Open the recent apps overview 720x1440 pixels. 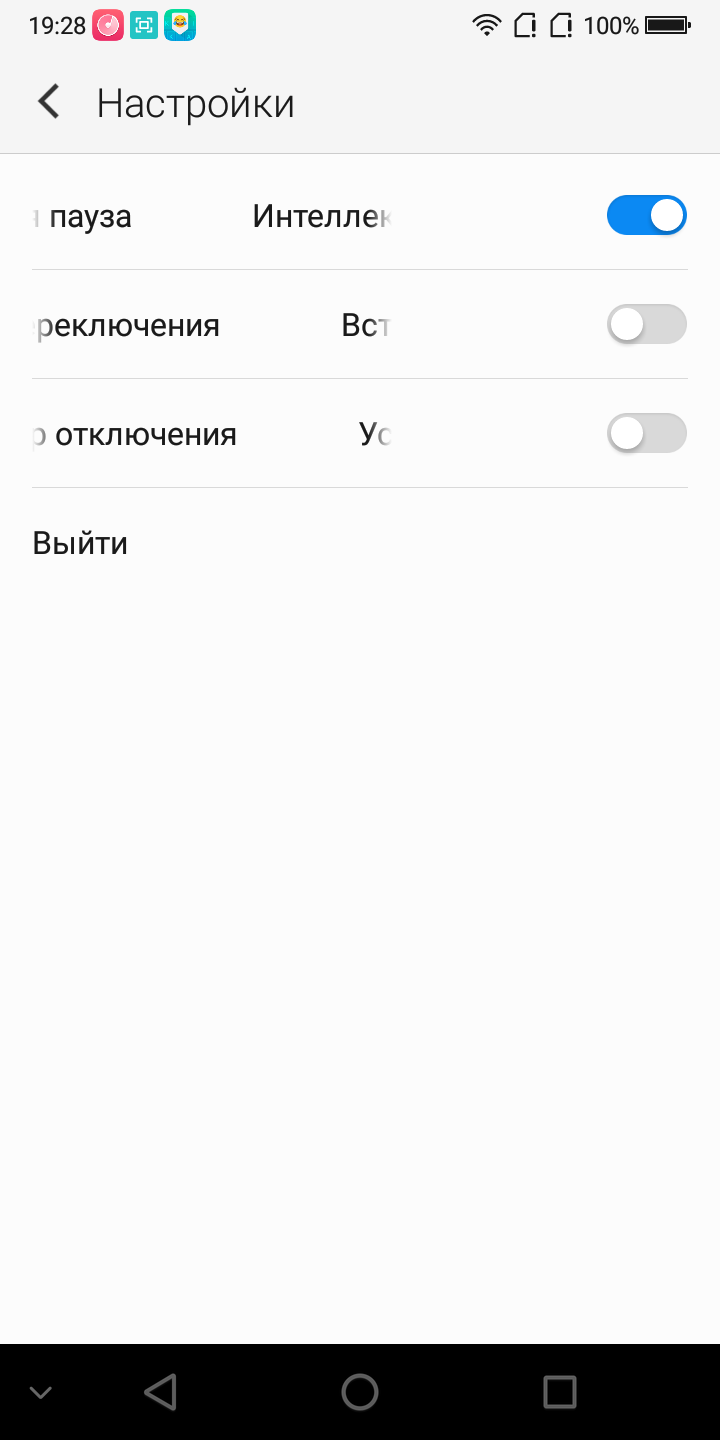click(x=559, y=1392)
